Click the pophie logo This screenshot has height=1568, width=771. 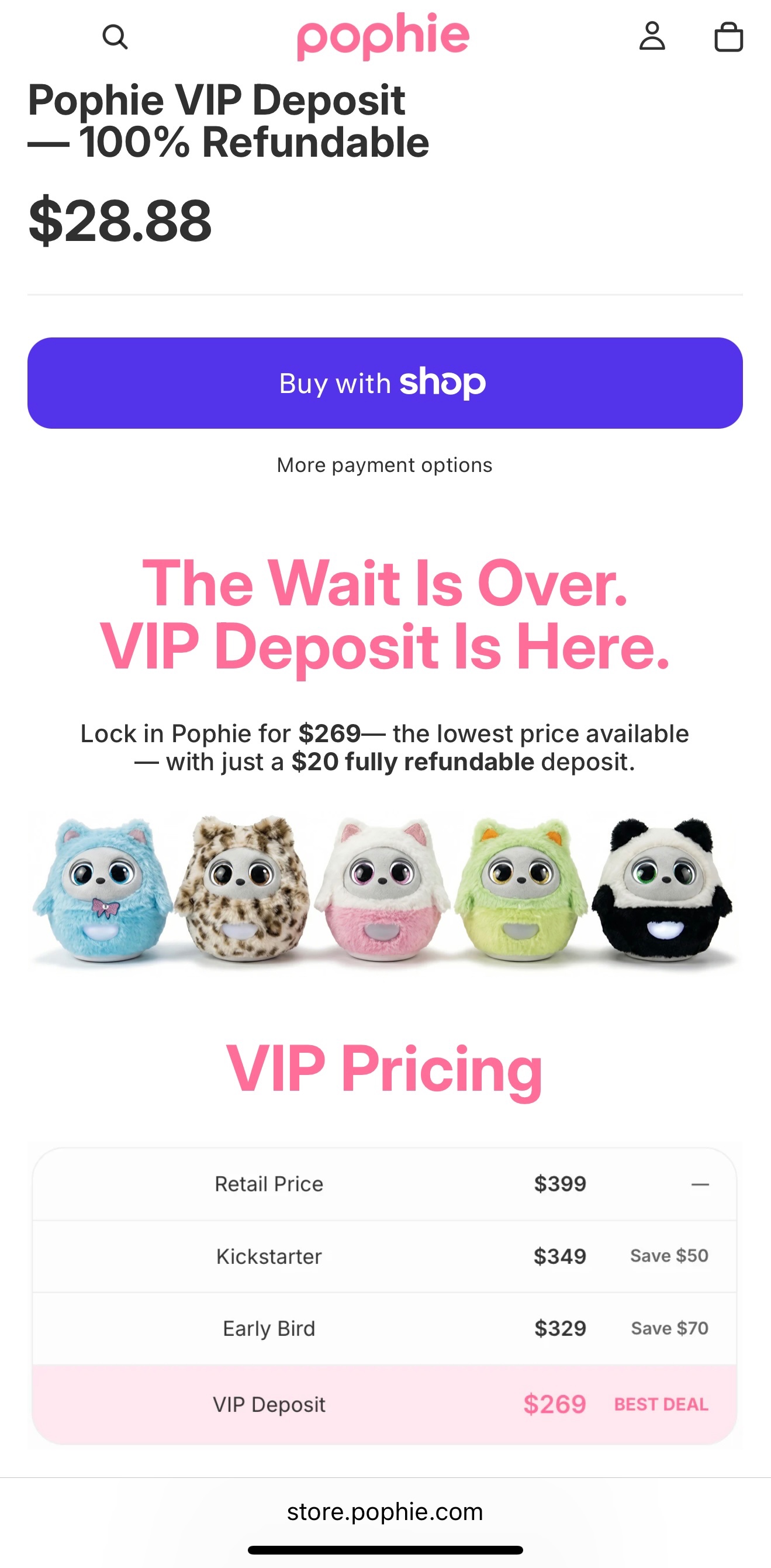point(383,36)
